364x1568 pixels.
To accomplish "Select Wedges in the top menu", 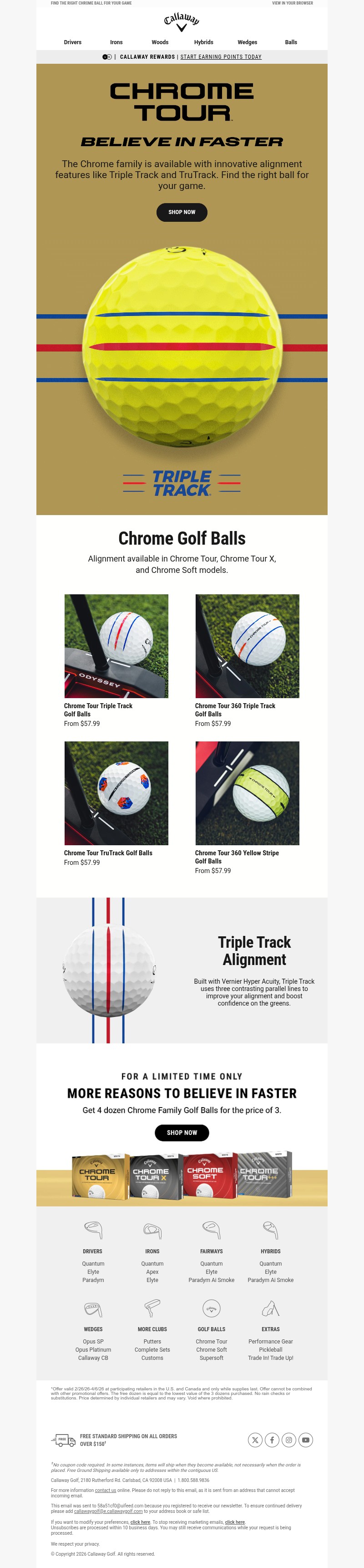I will tap(248, 42).
